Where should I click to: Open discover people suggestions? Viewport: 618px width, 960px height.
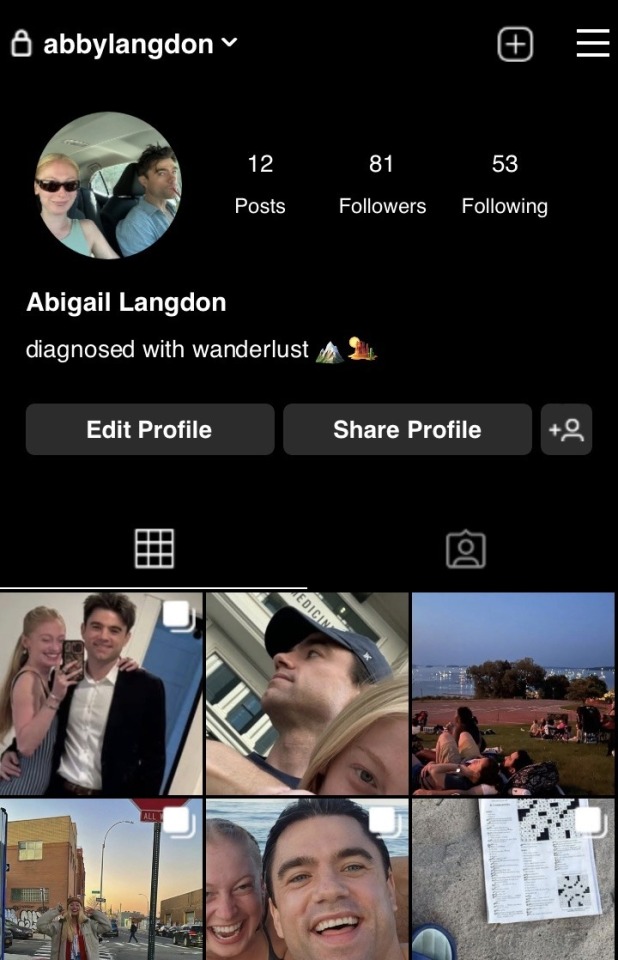(566, 430)
